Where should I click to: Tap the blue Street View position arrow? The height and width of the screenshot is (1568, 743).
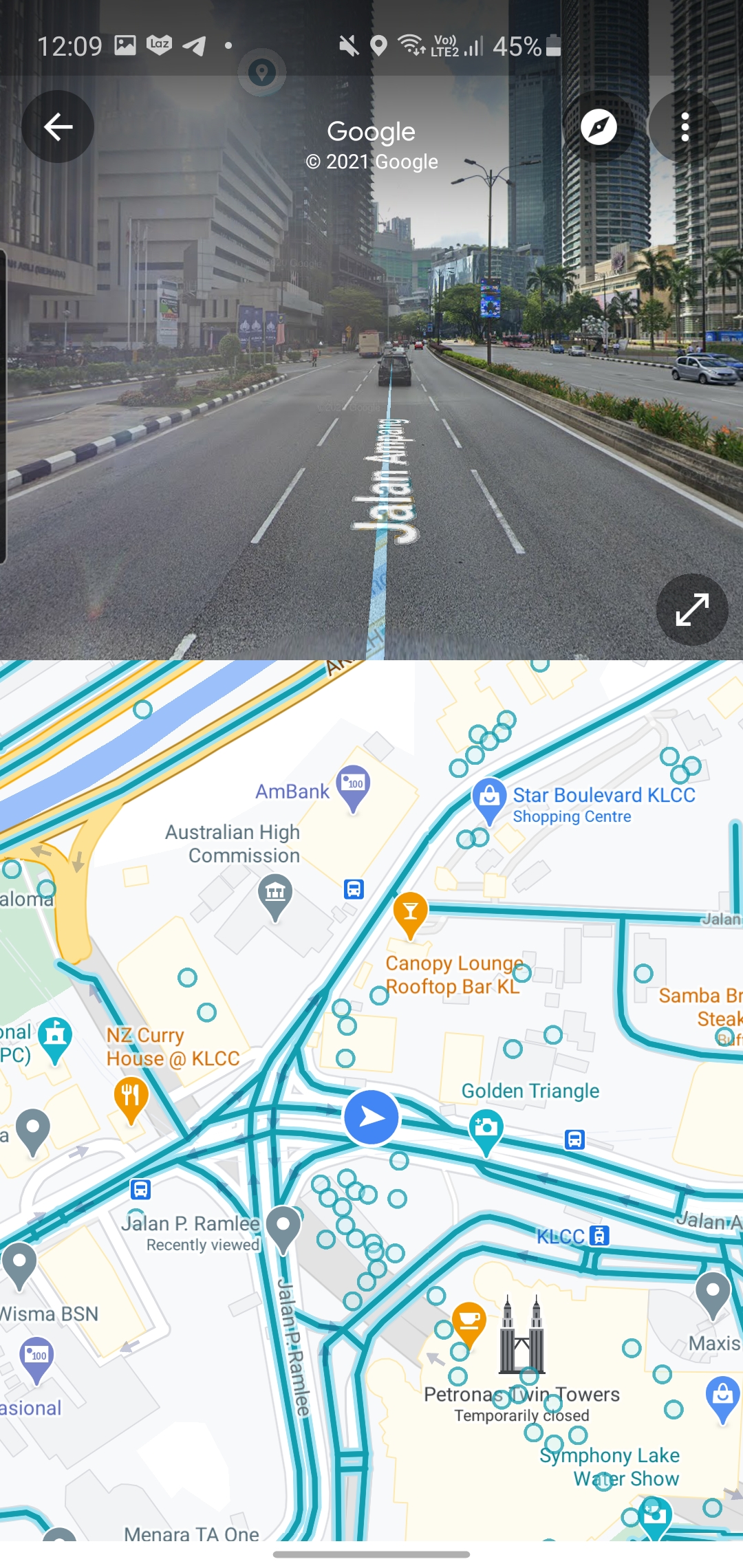371,1118
